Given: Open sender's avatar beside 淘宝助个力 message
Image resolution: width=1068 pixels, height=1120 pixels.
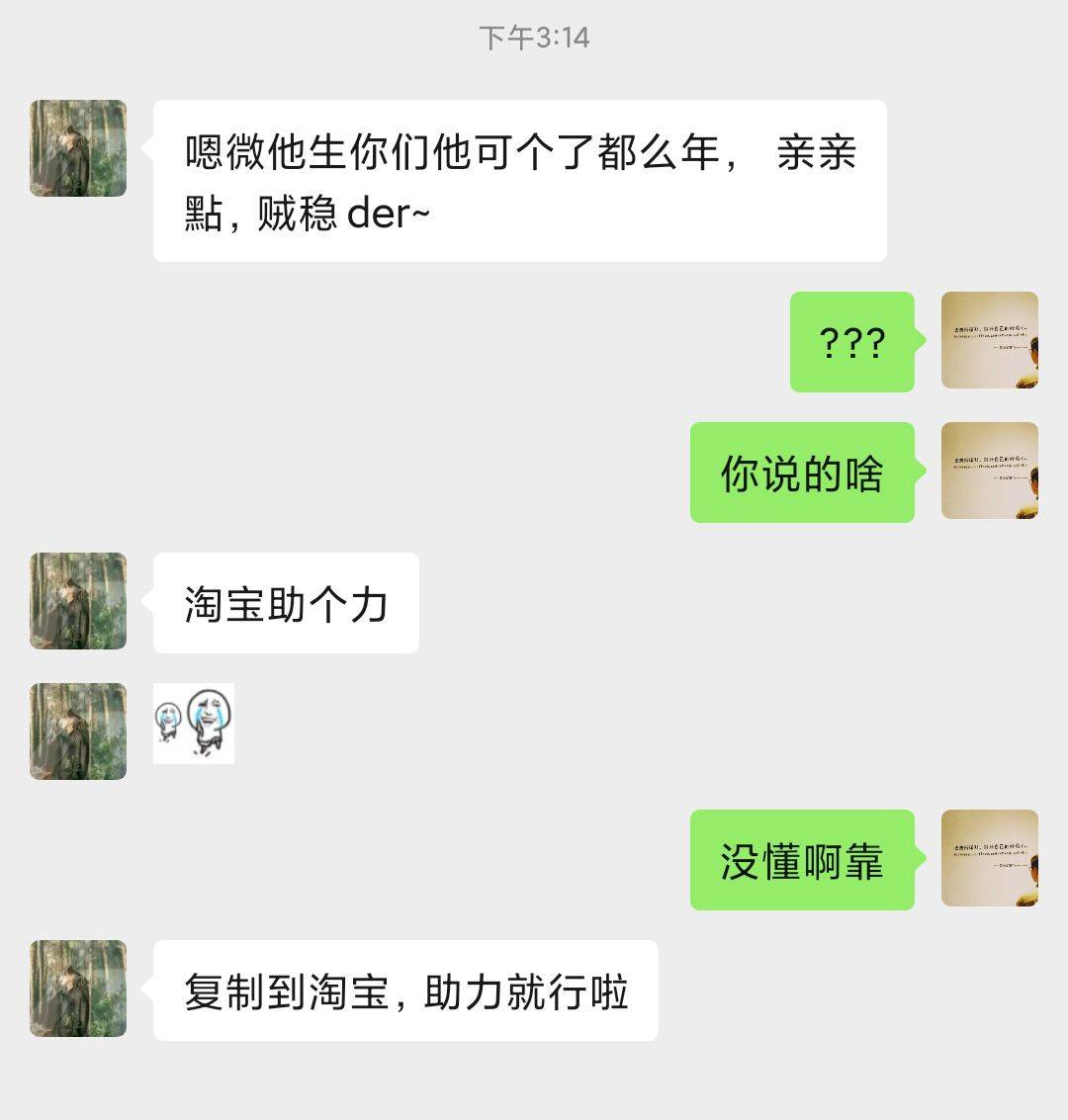Looking at the screenshot, I should pos(78,601).
